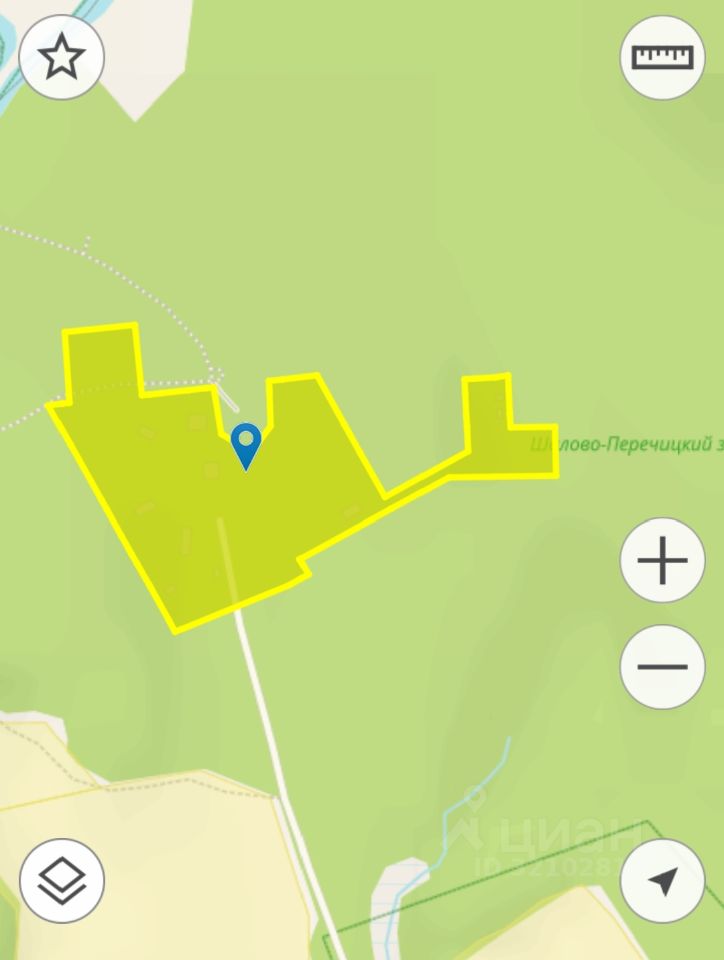Image resolution: width=724 pixels, height=960 pixels.
Task: Activate the ruler measurement tool
Action: point(662,57)
